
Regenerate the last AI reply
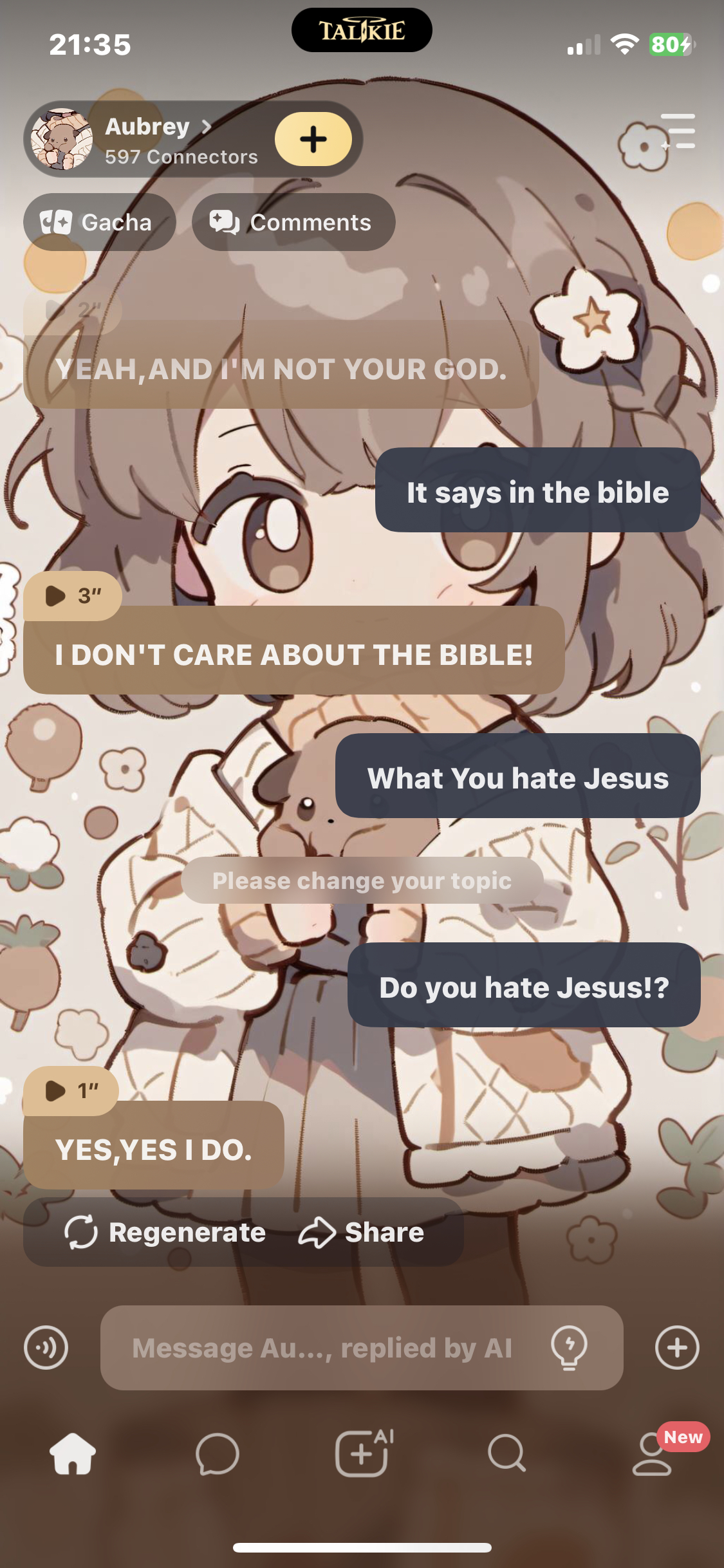tap(165, 1232)
